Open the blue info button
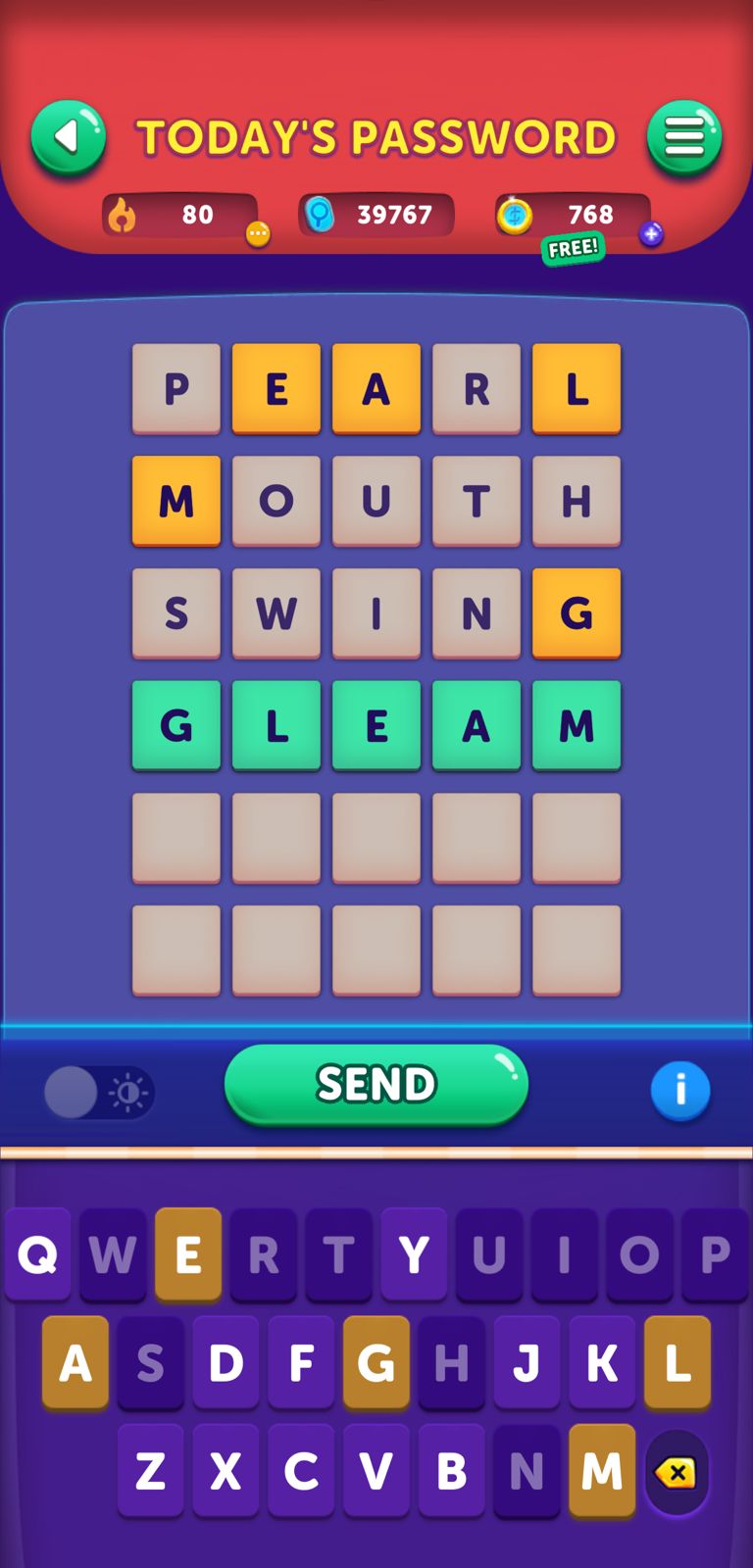 pos(679,1090)
